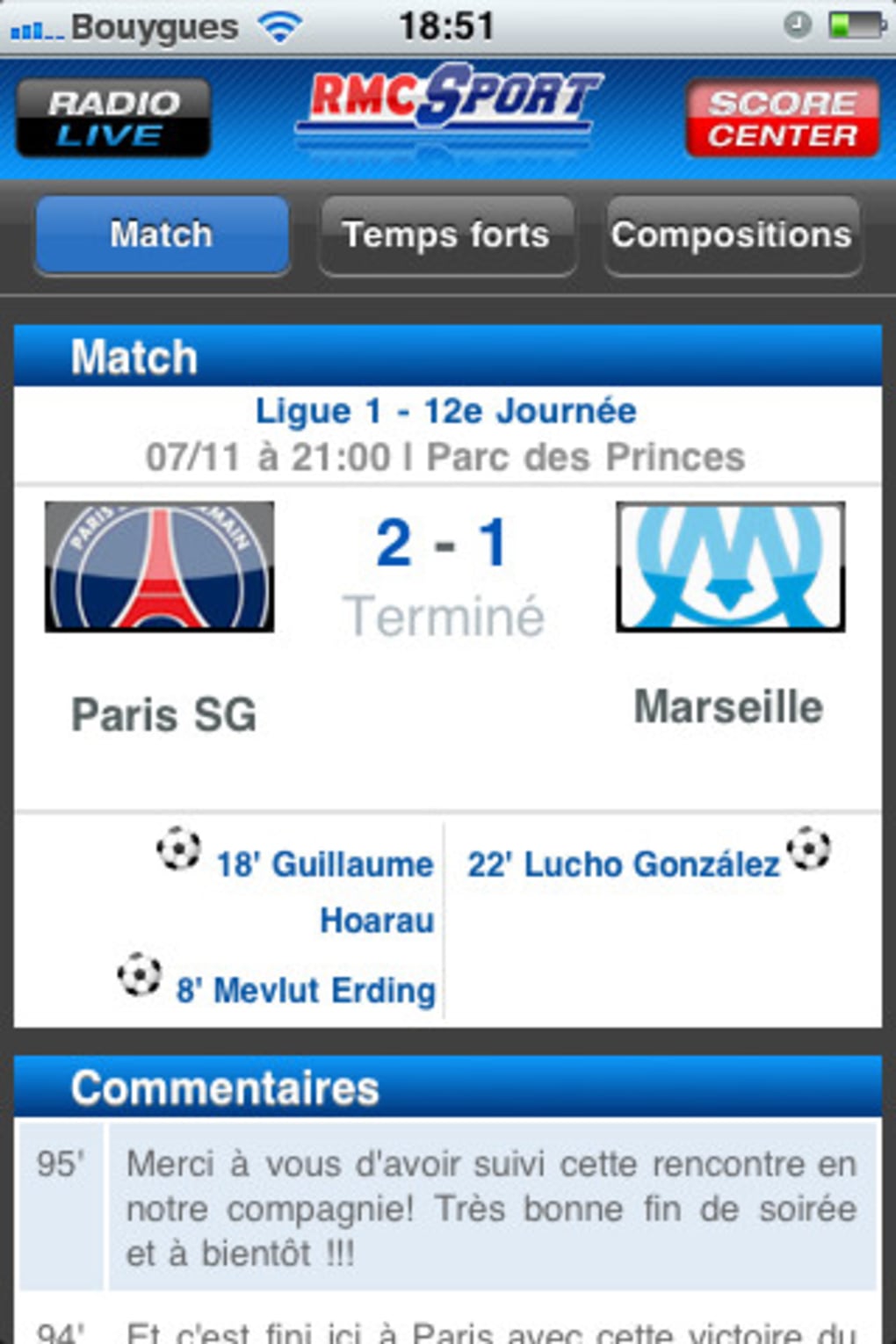Switch to the Temps forts tab
The height and width of the screenshot is (1344, 896).
pyautogui.click(x=446, y=235)
